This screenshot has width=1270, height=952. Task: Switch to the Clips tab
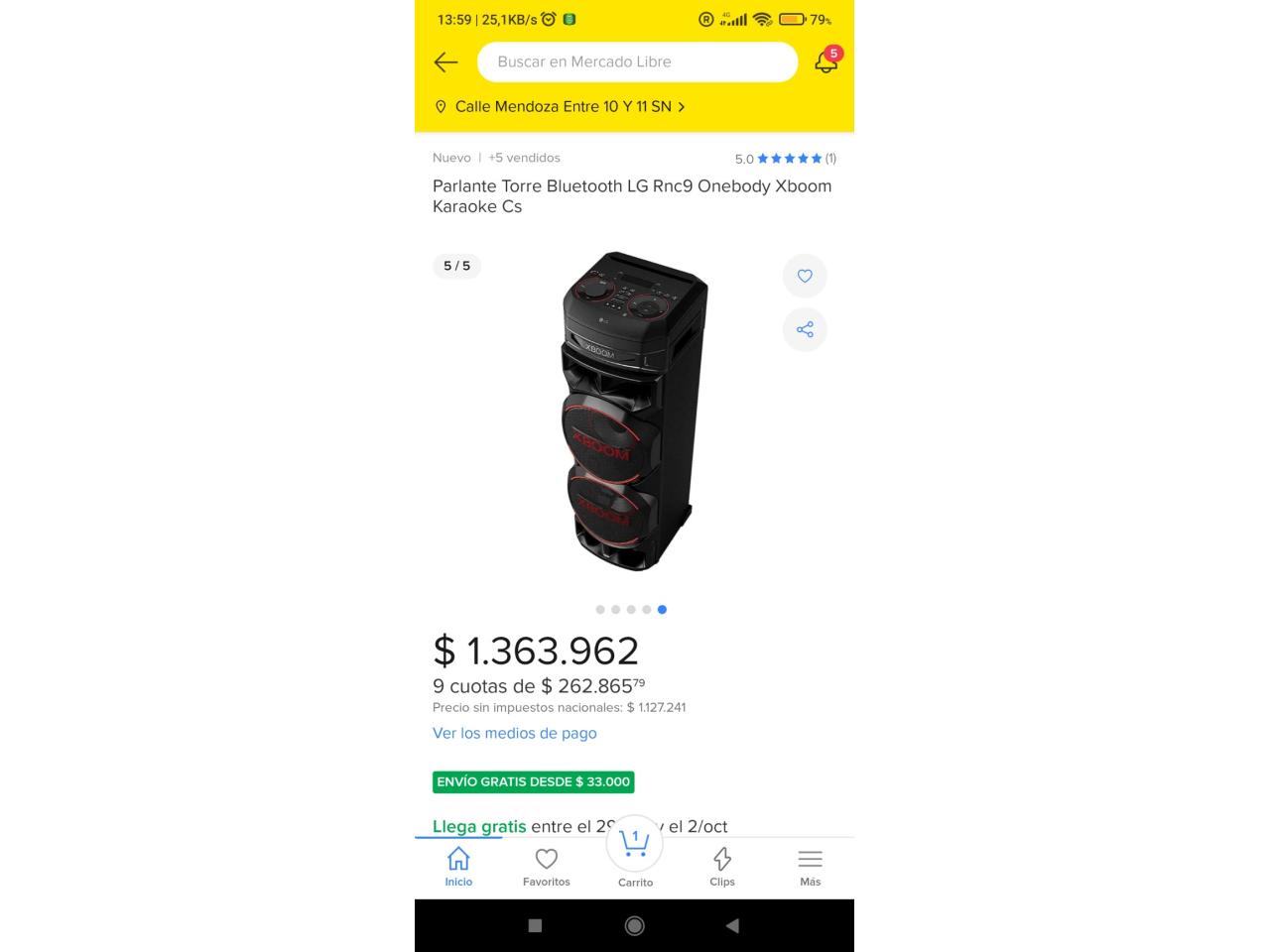point(722,867)
